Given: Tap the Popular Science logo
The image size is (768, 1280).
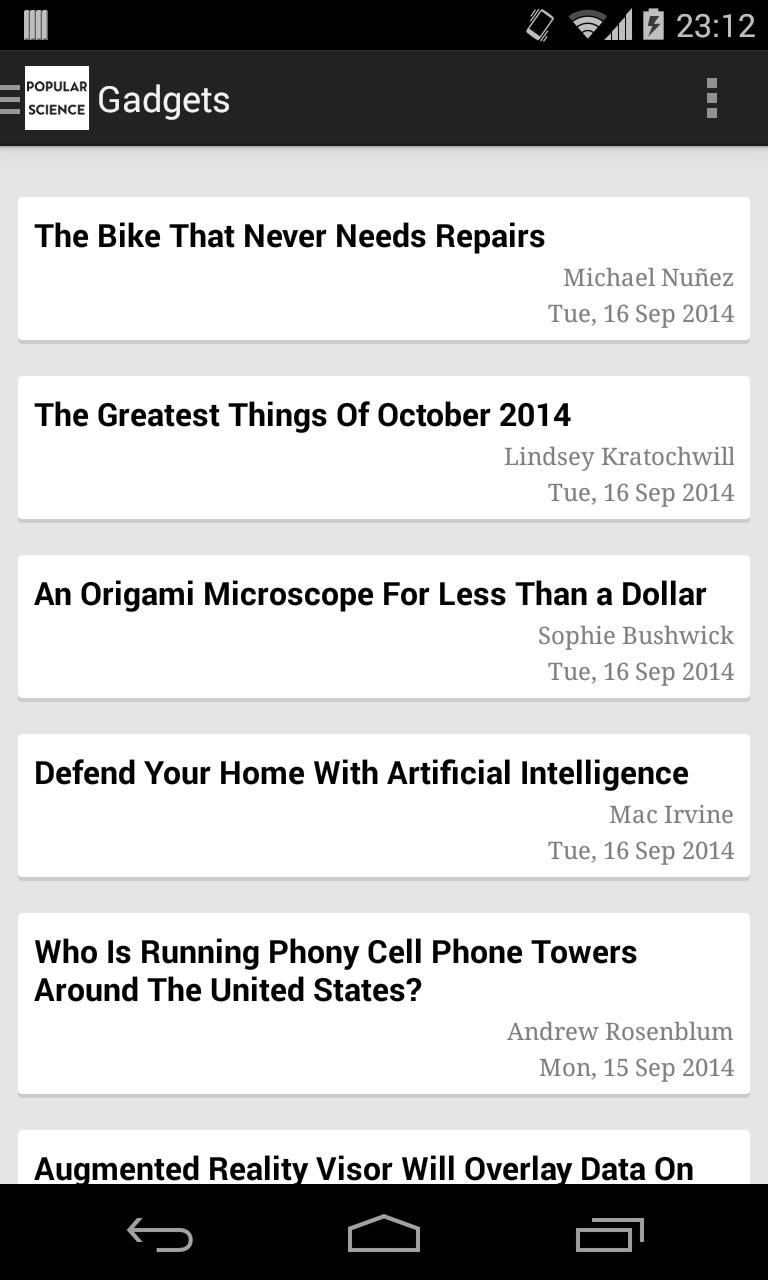Looking at the screenshot, I should point(57,98).
